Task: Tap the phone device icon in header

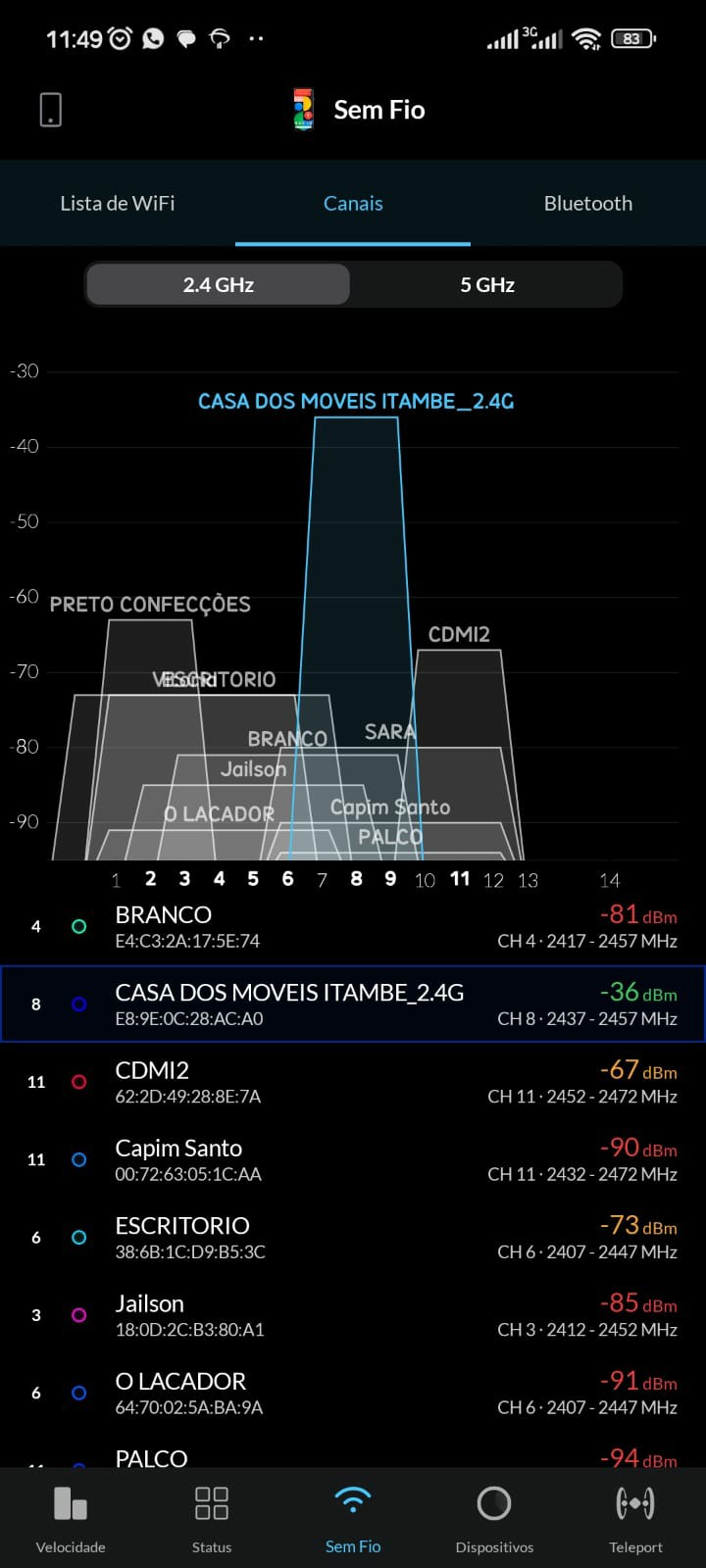Action: pyautogui.click(x=51, y=110)
